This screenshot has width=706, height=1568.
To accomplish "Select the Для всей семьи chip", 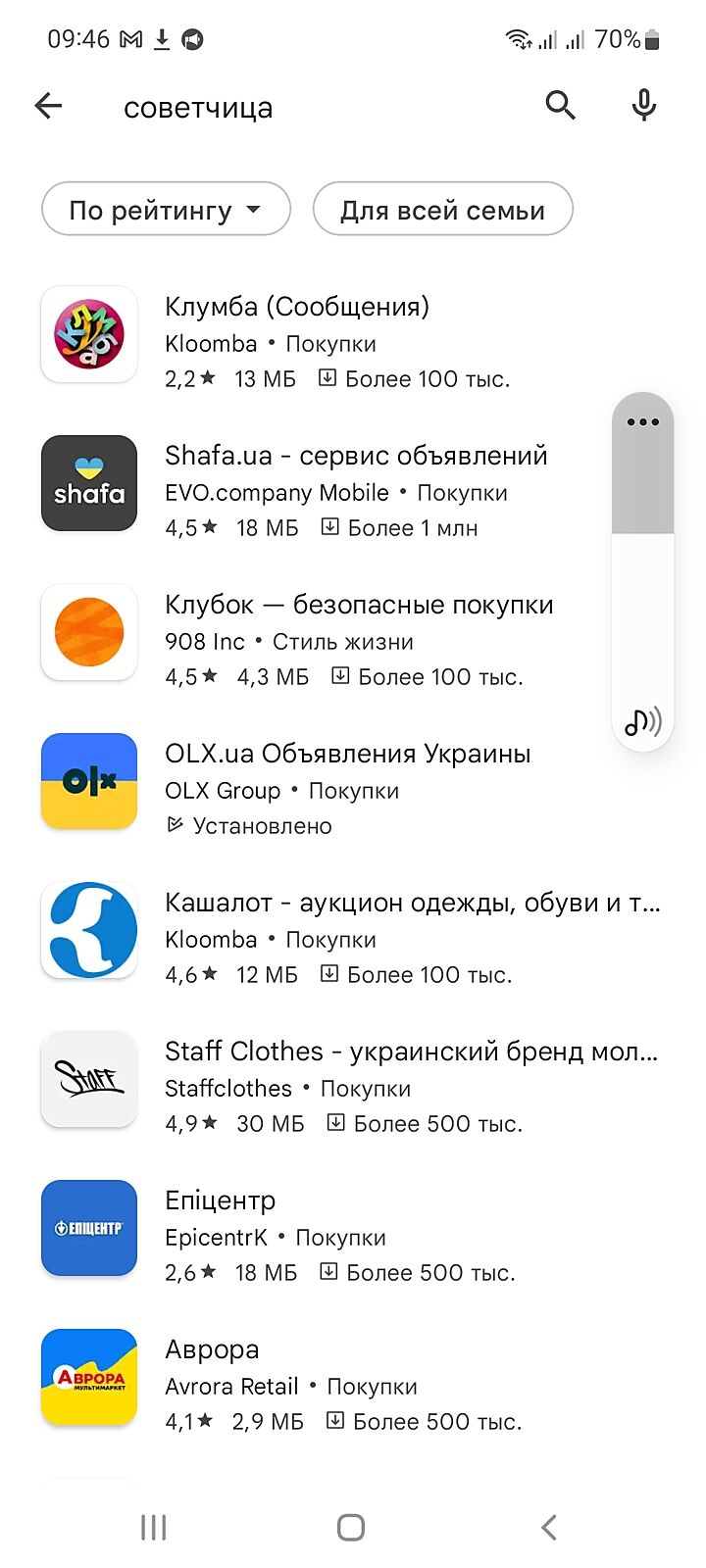I will pyautogui.click(x=442, y=210).
